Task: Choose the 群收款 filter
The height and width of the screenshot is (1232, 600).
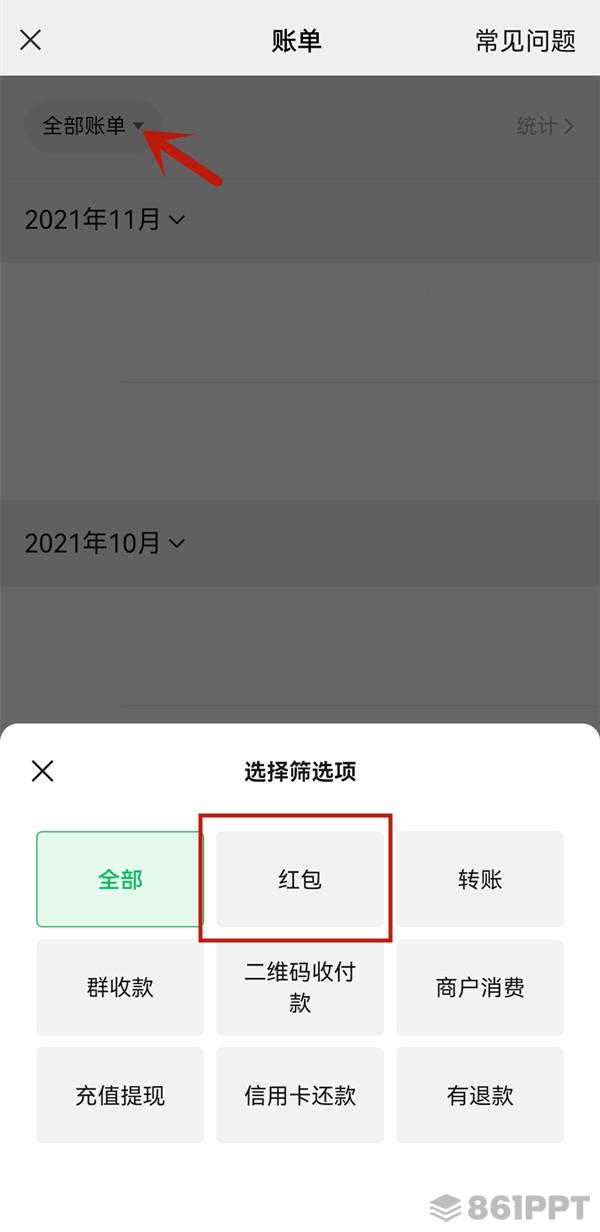Action: (x=120, y=987)
